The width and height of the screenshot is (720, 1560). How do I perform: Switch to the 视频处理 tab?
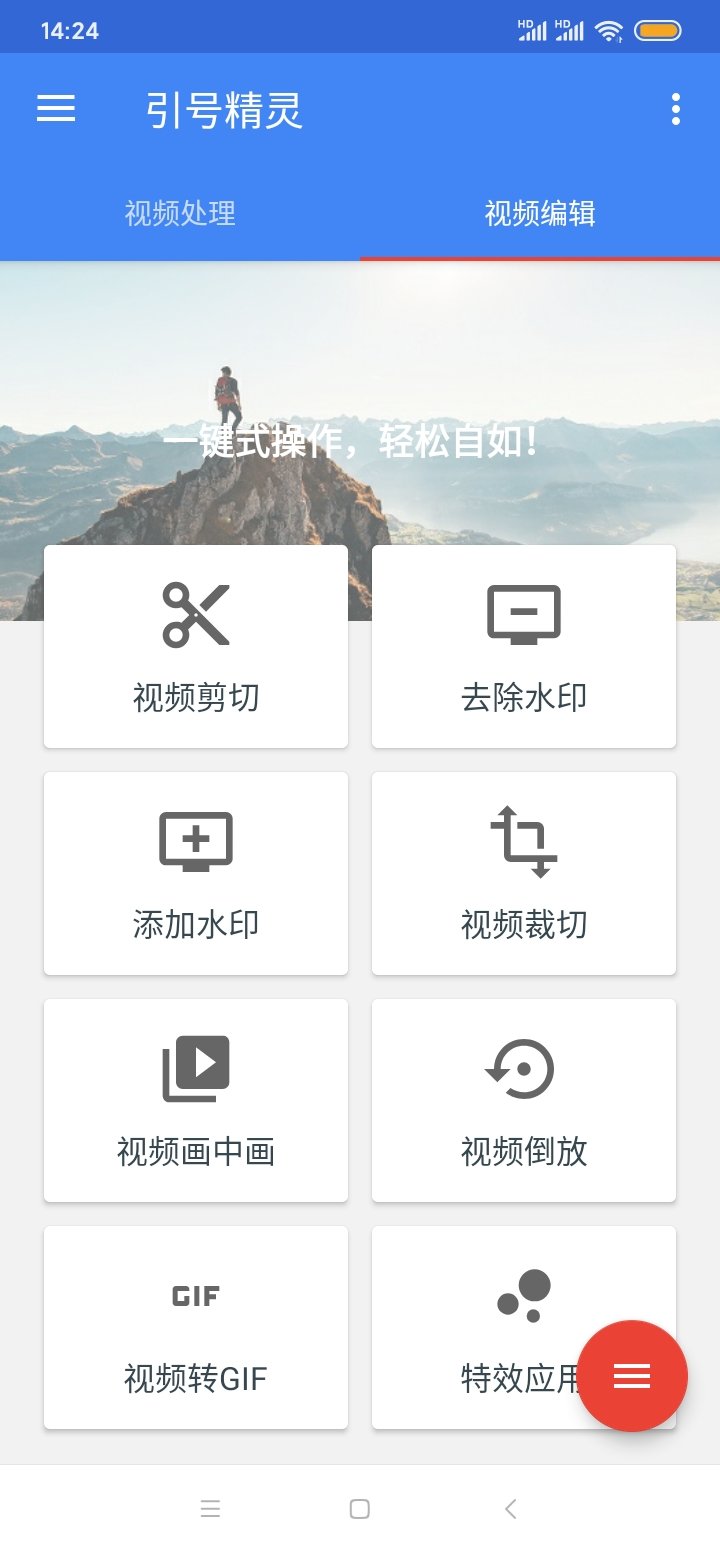[x=180, y=214]
